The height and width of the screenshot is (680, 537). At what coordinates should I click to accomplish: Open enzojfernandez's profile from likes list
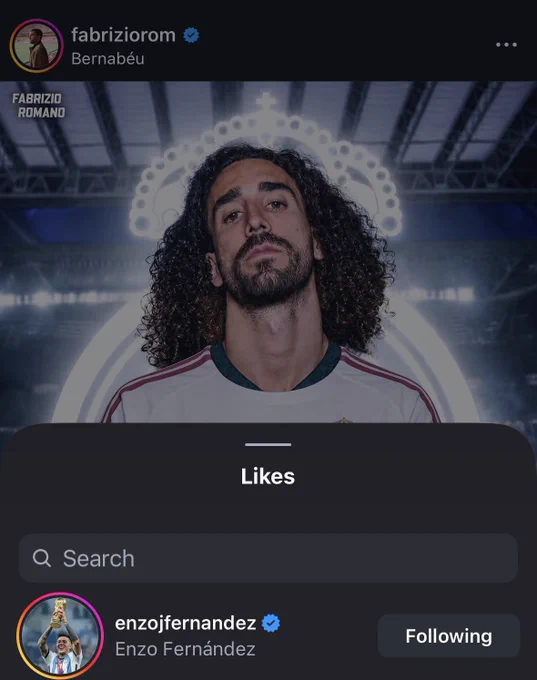186,623
